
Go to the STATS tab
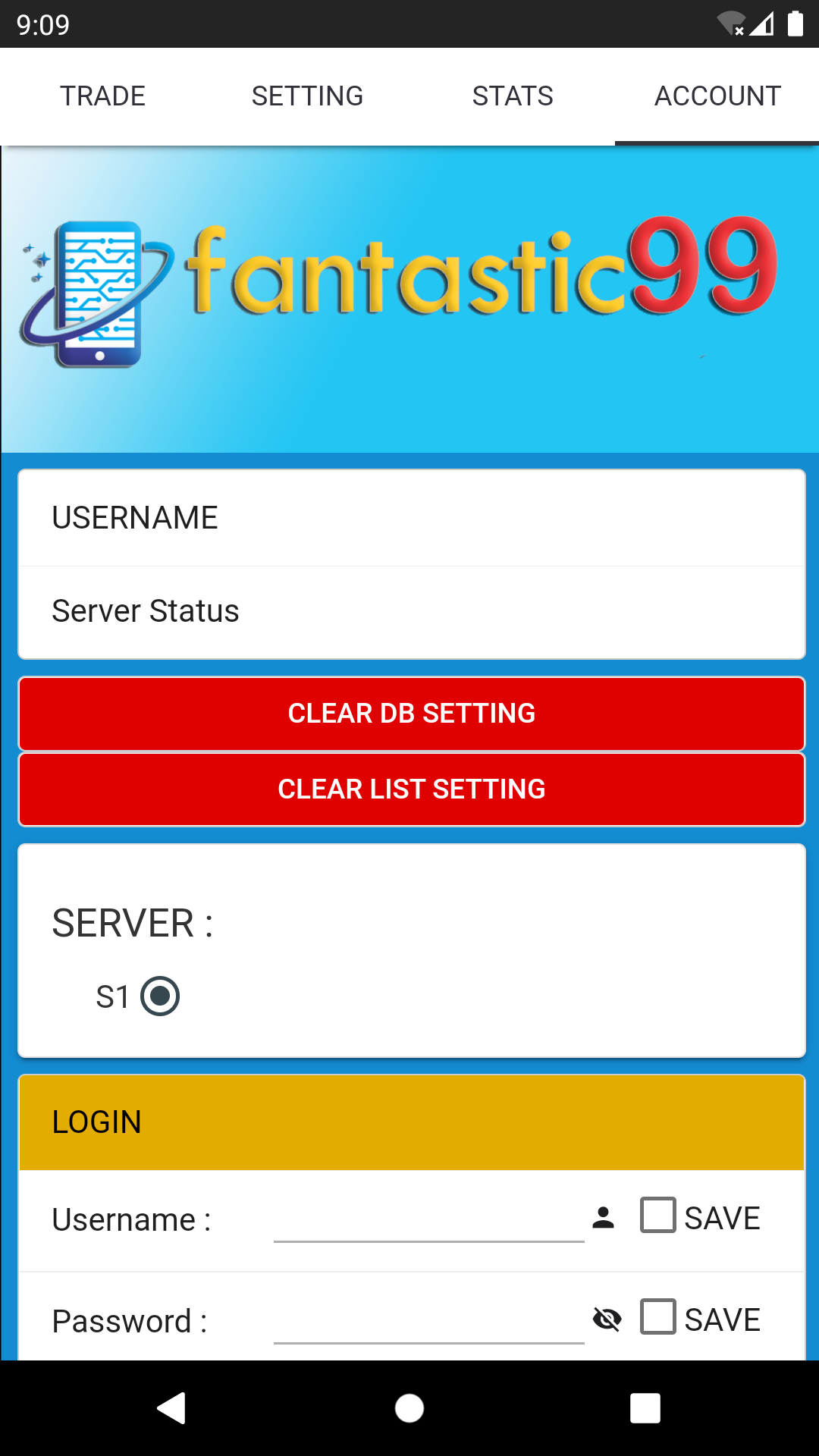pyautogui.click(x=513, y=96)
